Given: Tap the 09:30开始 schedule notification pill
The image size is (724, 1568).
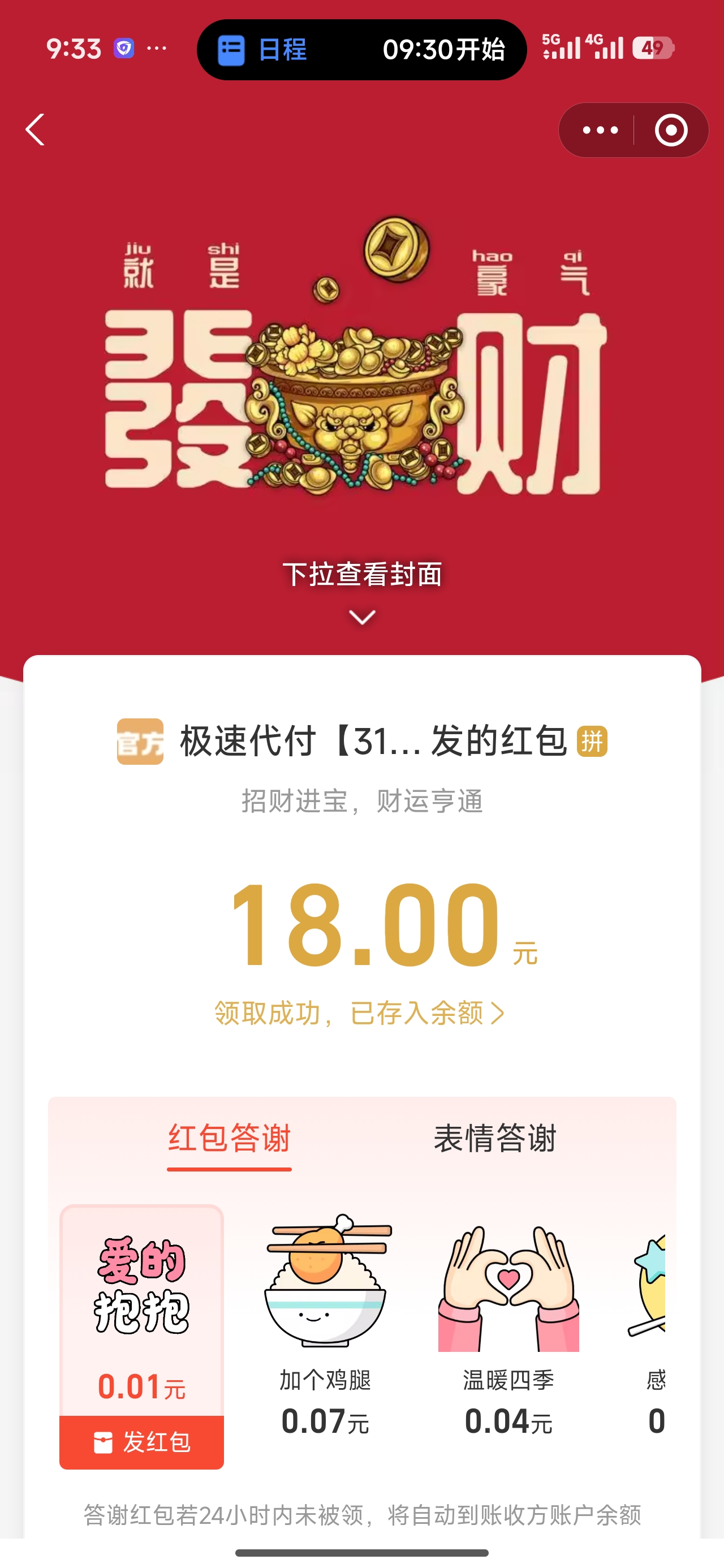Looking at the screenshot, I should [x=445, y=50].
